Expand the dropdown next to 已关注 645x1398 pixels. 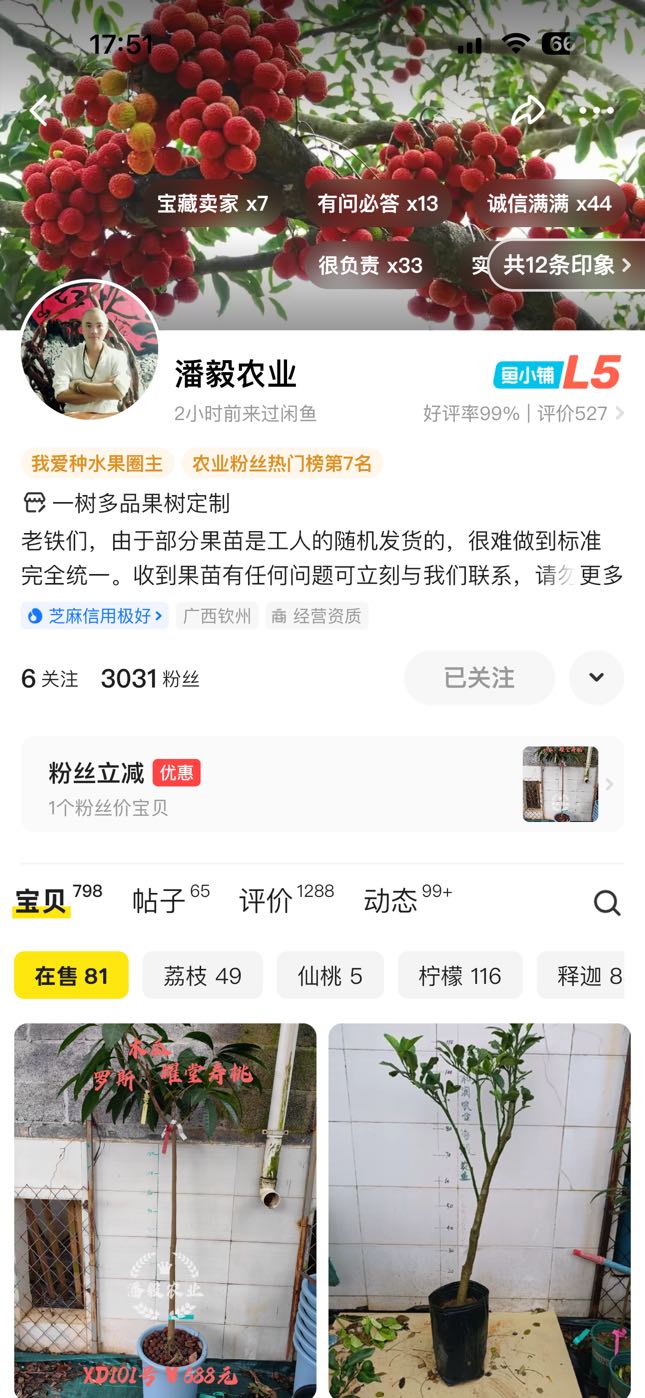click(x=596, y=678)
